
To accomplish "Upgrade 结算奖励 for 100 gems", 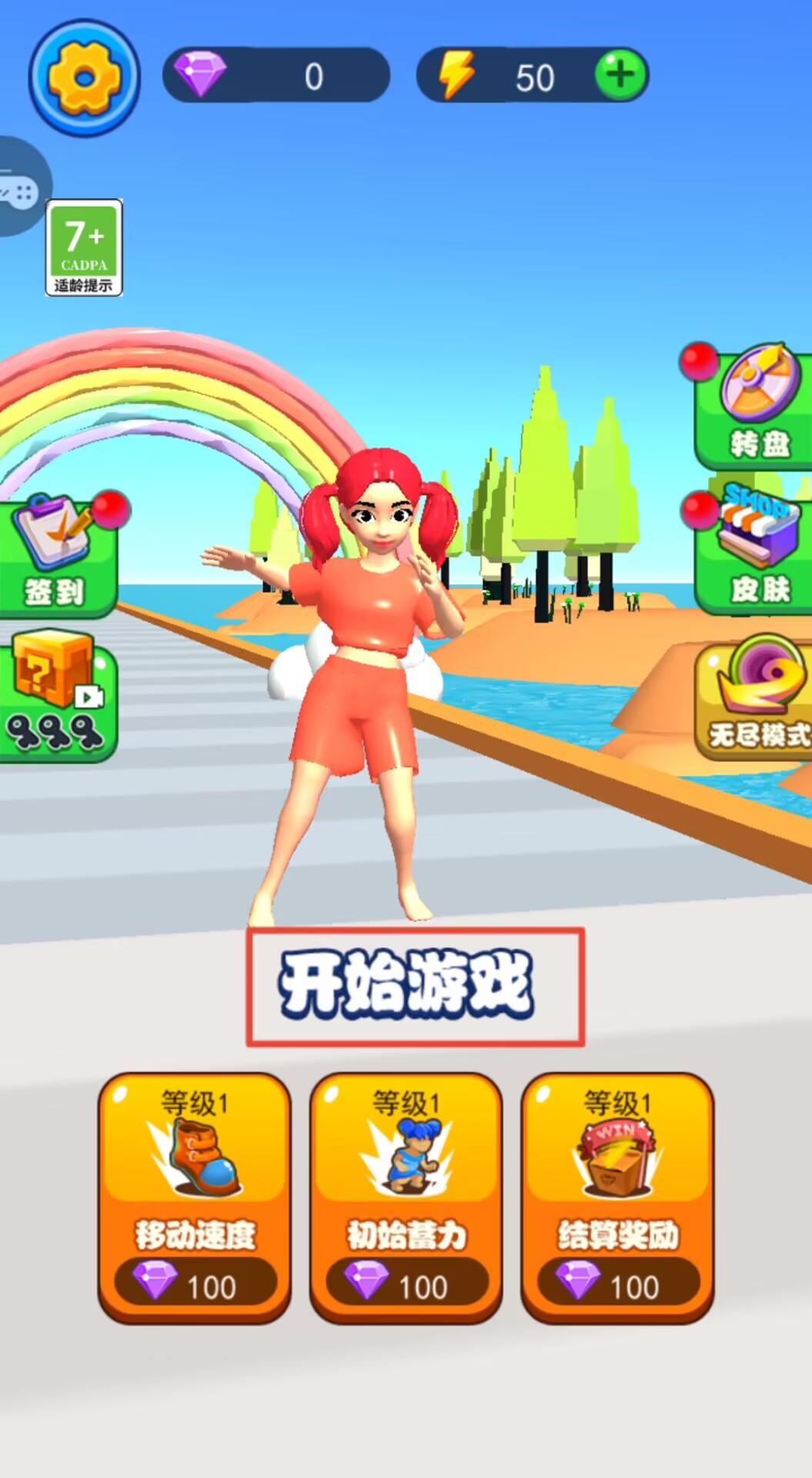I will [x=617, y=1198].
